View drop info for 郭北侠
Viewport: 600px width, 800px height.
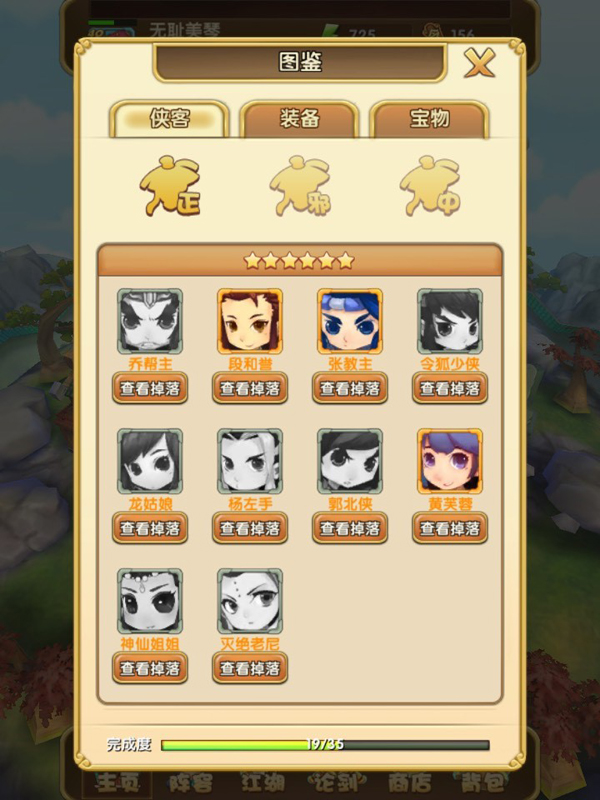pyautogui.click(x=350, y=528)
